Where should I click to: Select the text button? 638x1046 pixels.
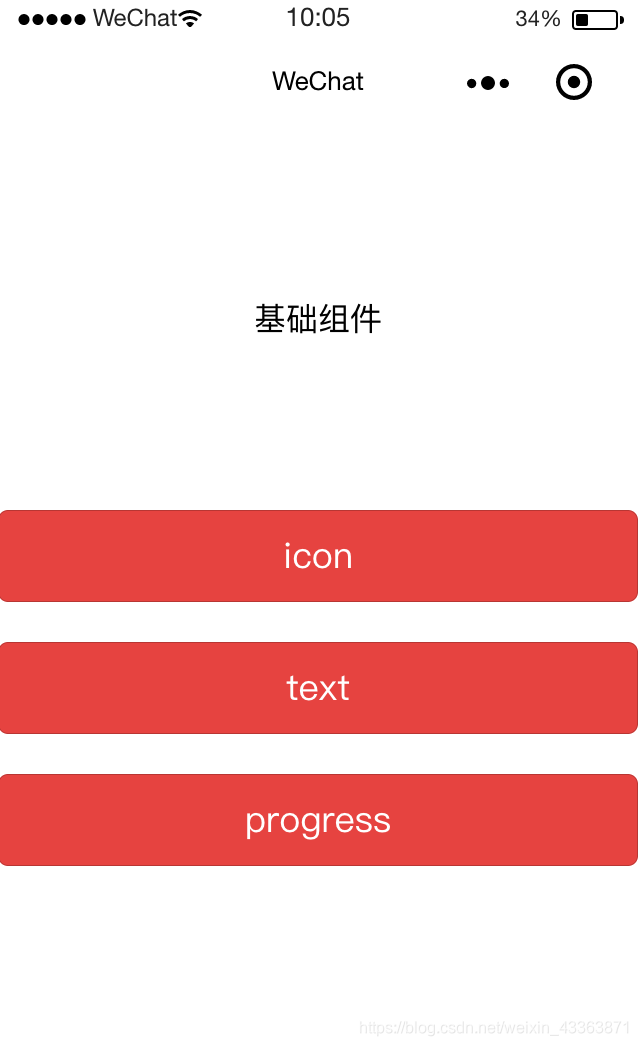pyautogui.click(x=319, y=688)
